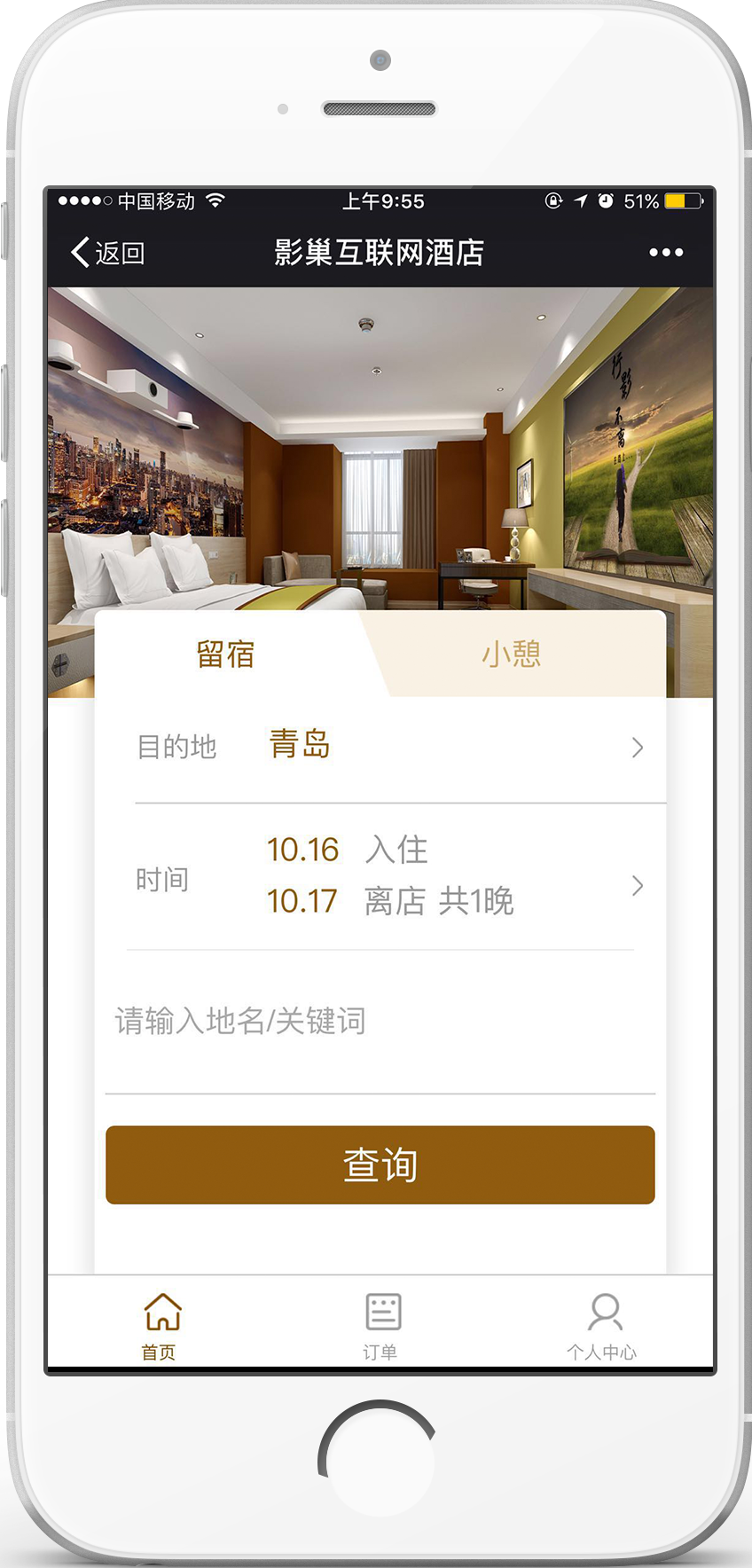
Task: Switch to the 首页 home tab
Action: pyautogui.click(x=160, y=1325)
